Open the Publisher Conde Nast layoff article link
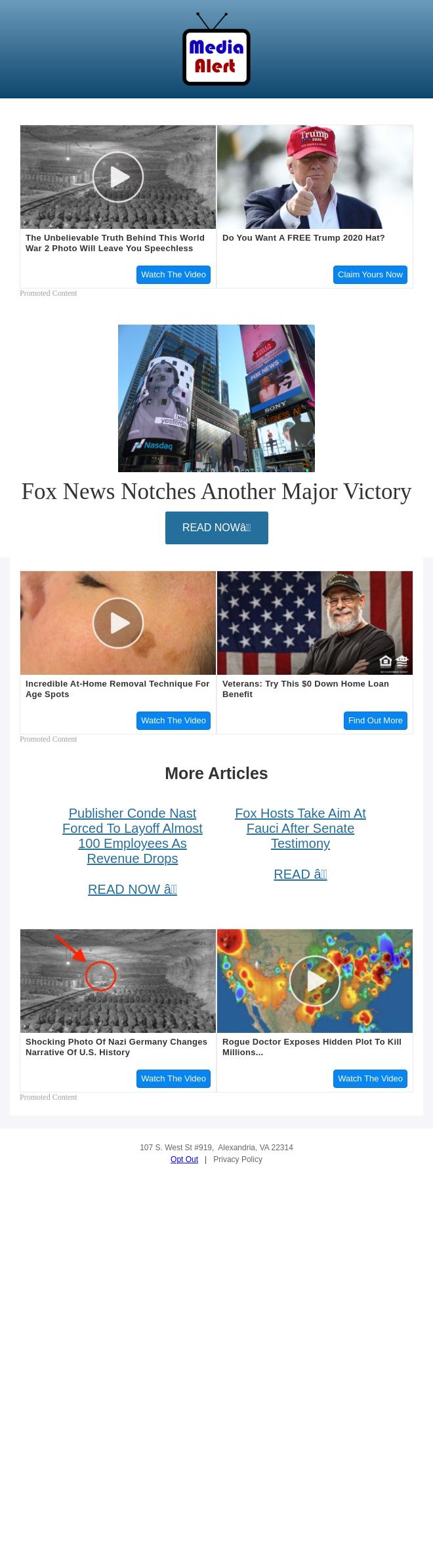433x1568 pixels. (x=133, y=835)
